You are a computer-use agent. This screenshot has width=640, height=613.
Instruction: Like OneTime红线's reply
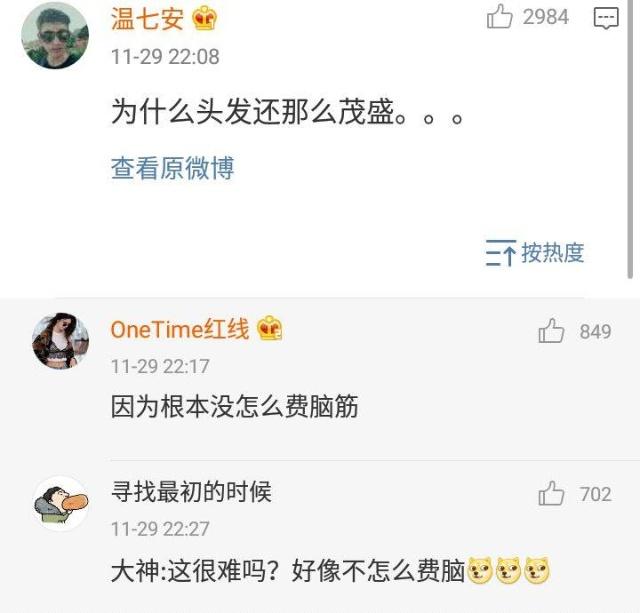click(552, 331)
